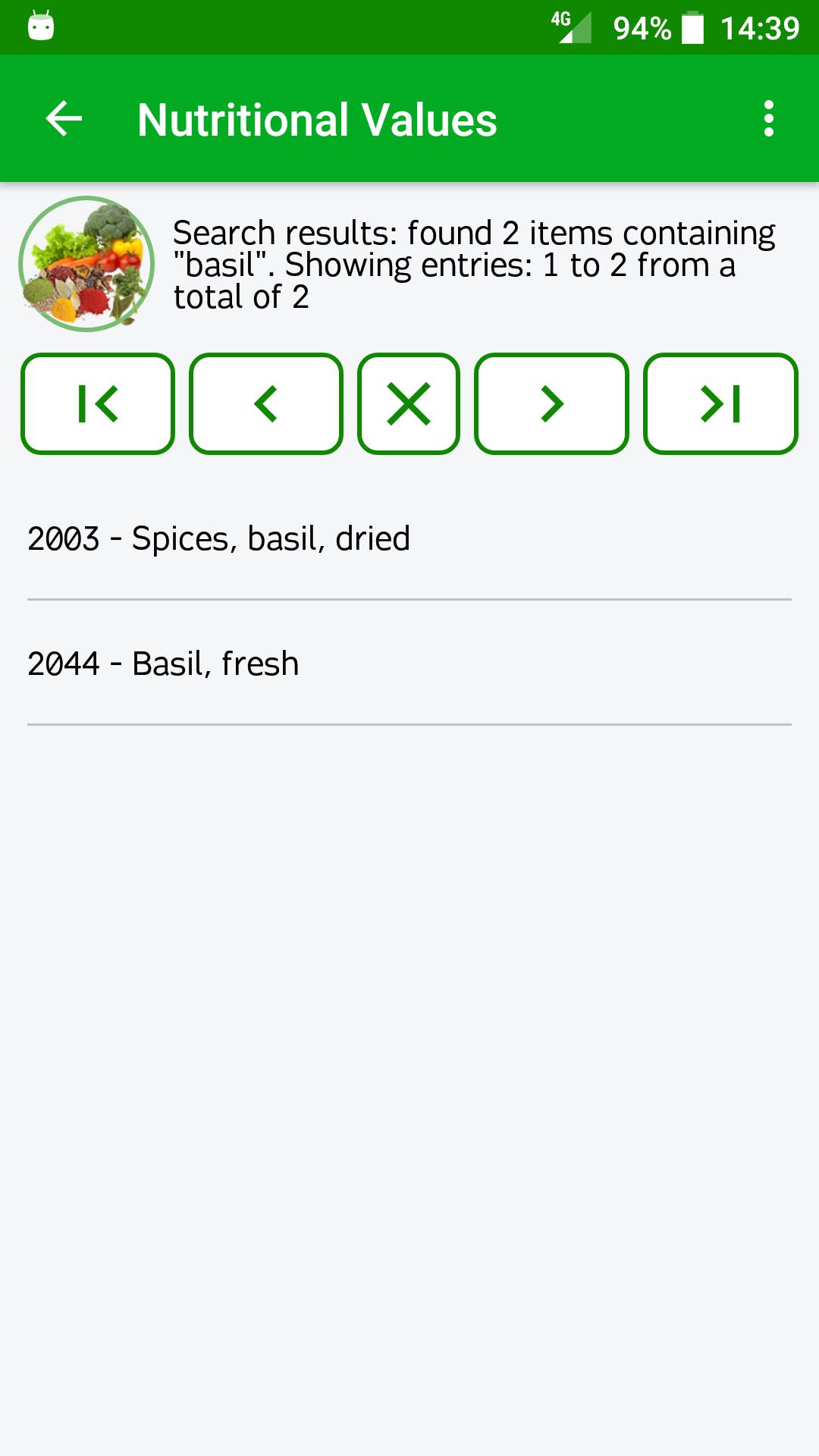This screenshot has height=1456, width=819.
Task: Jump to the first results page
Action: (x=97, y=404)
